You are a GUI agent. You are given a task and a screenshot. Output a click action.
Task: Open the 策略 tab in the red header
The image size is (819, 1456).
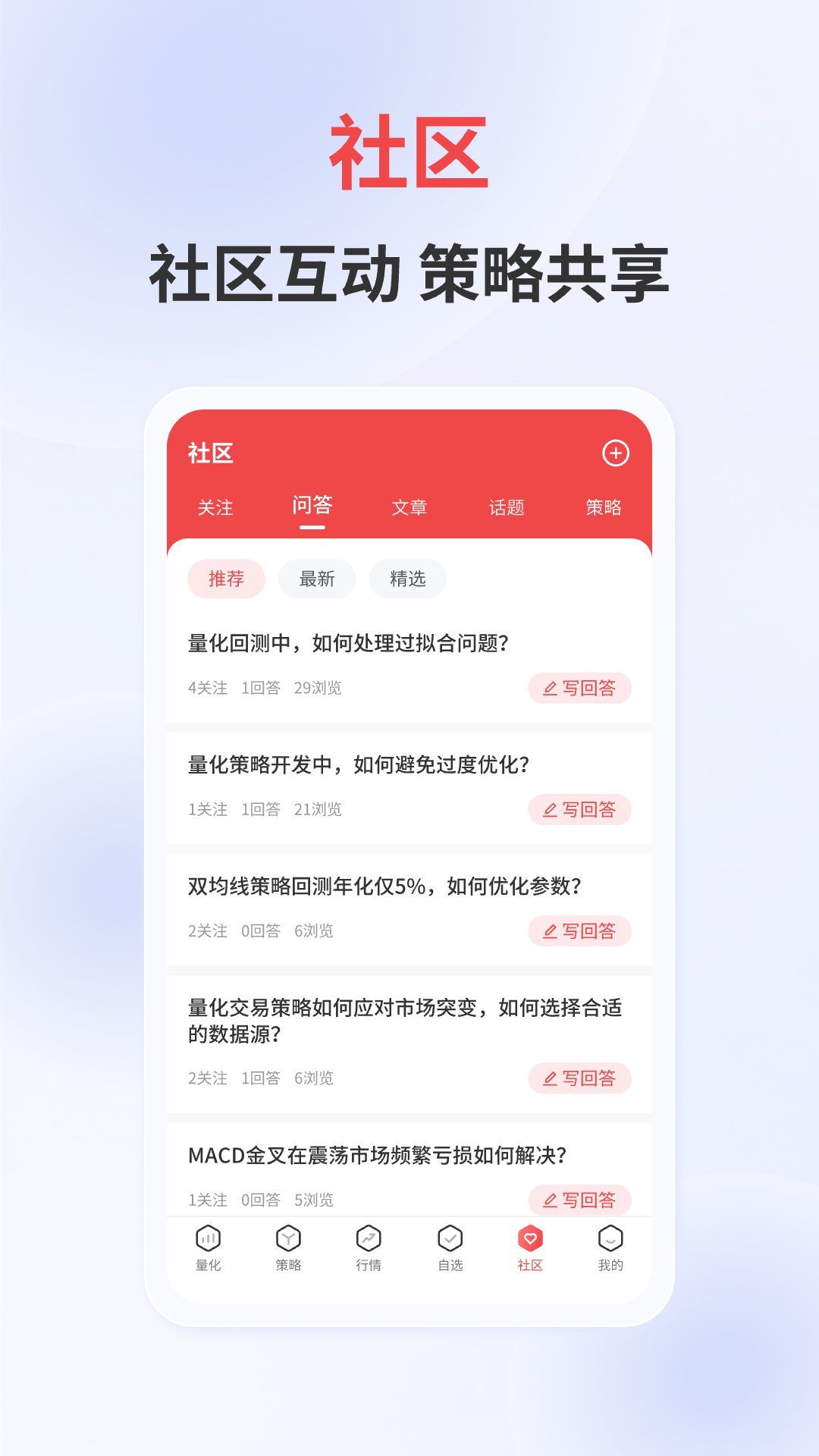click(604, 507)
